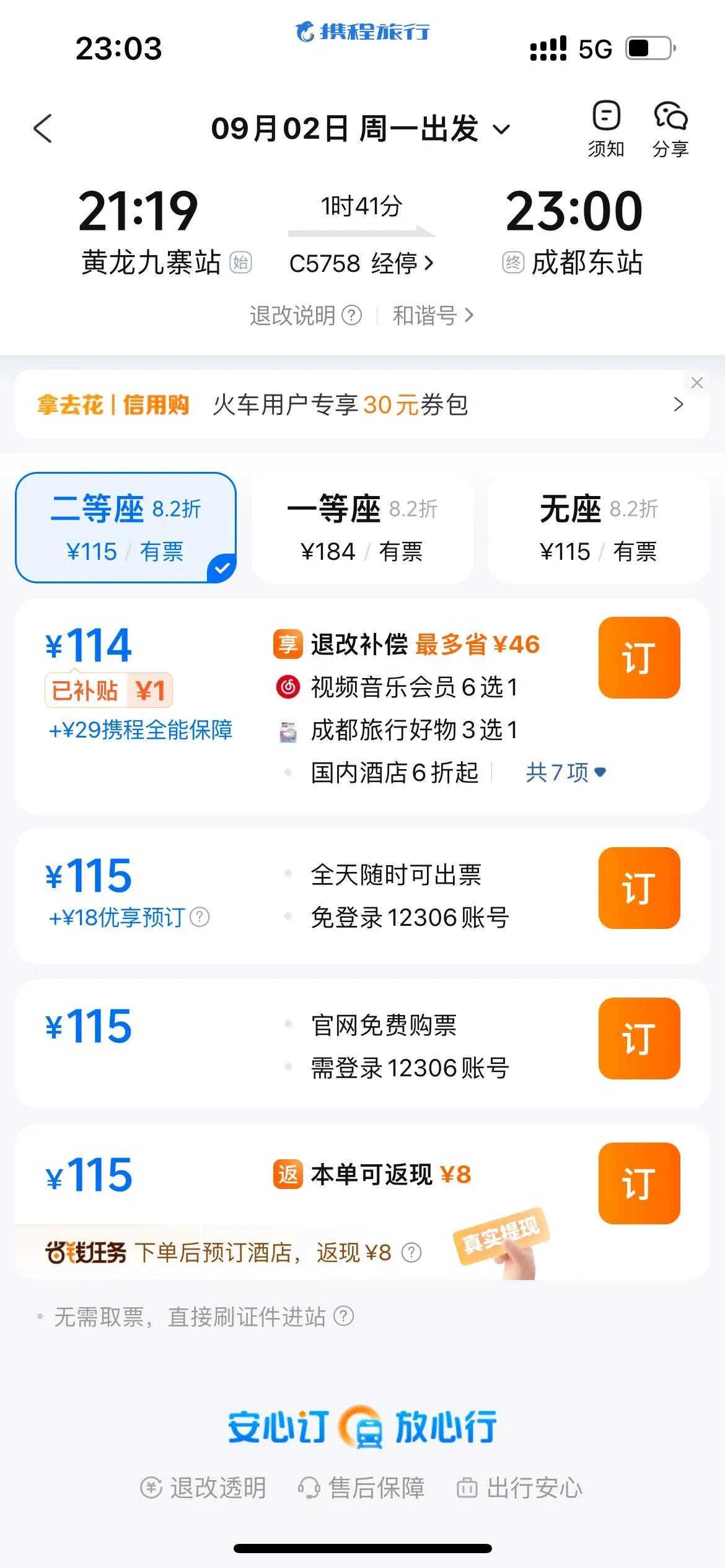Open help for 省钱任务 返现¥8
The image size is (725, 1568).
coord(411,1253)
